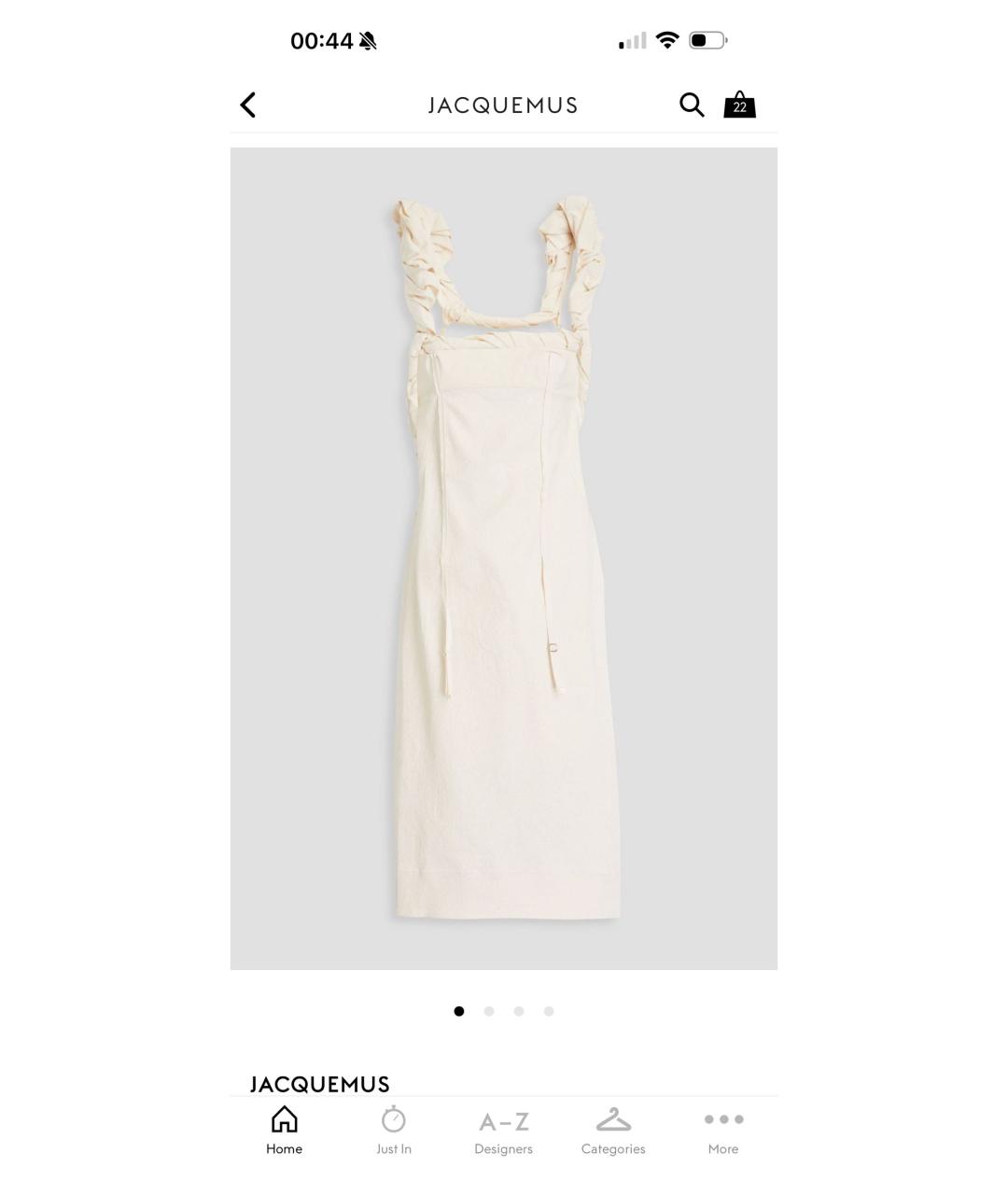Screen dimensions: 1008x1195
Task: Open the shopping bag with 22 items
Action: (738, 105)
